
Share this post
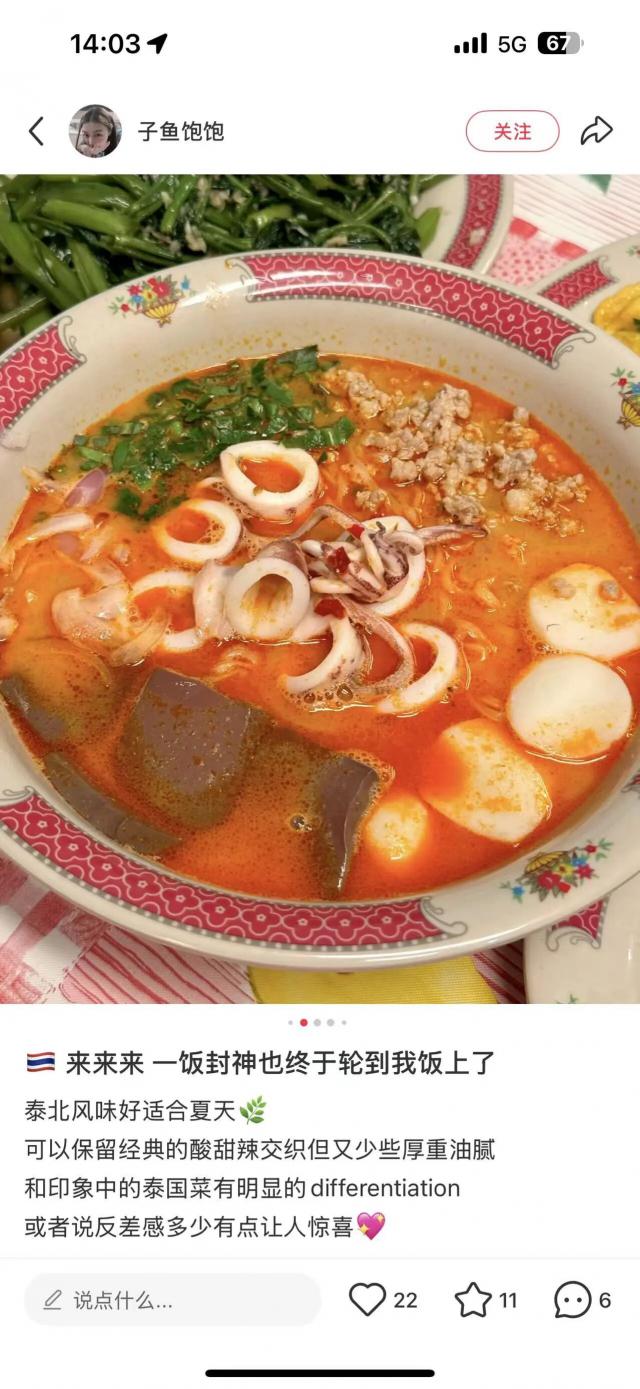tap(596, 131)
